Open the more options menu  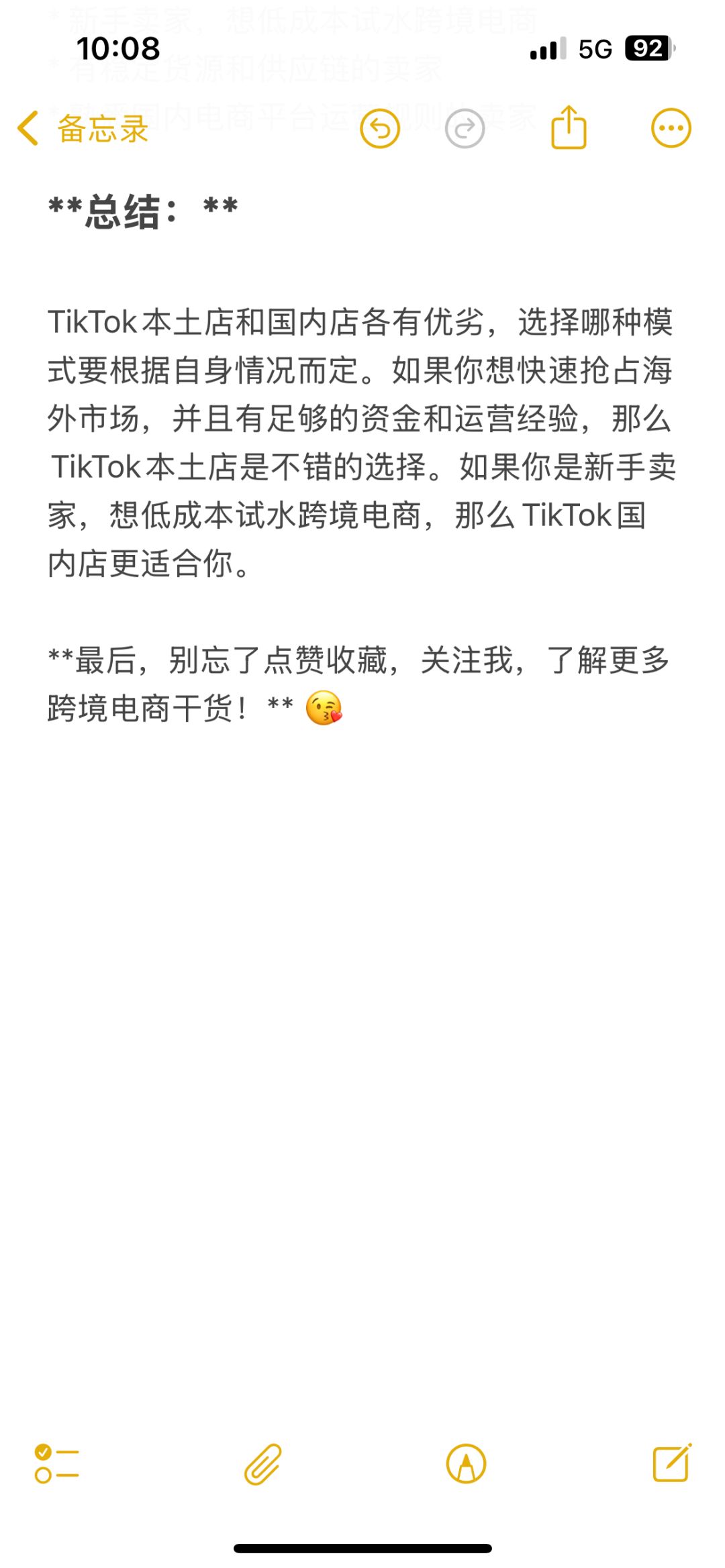[x=671, y=128]
